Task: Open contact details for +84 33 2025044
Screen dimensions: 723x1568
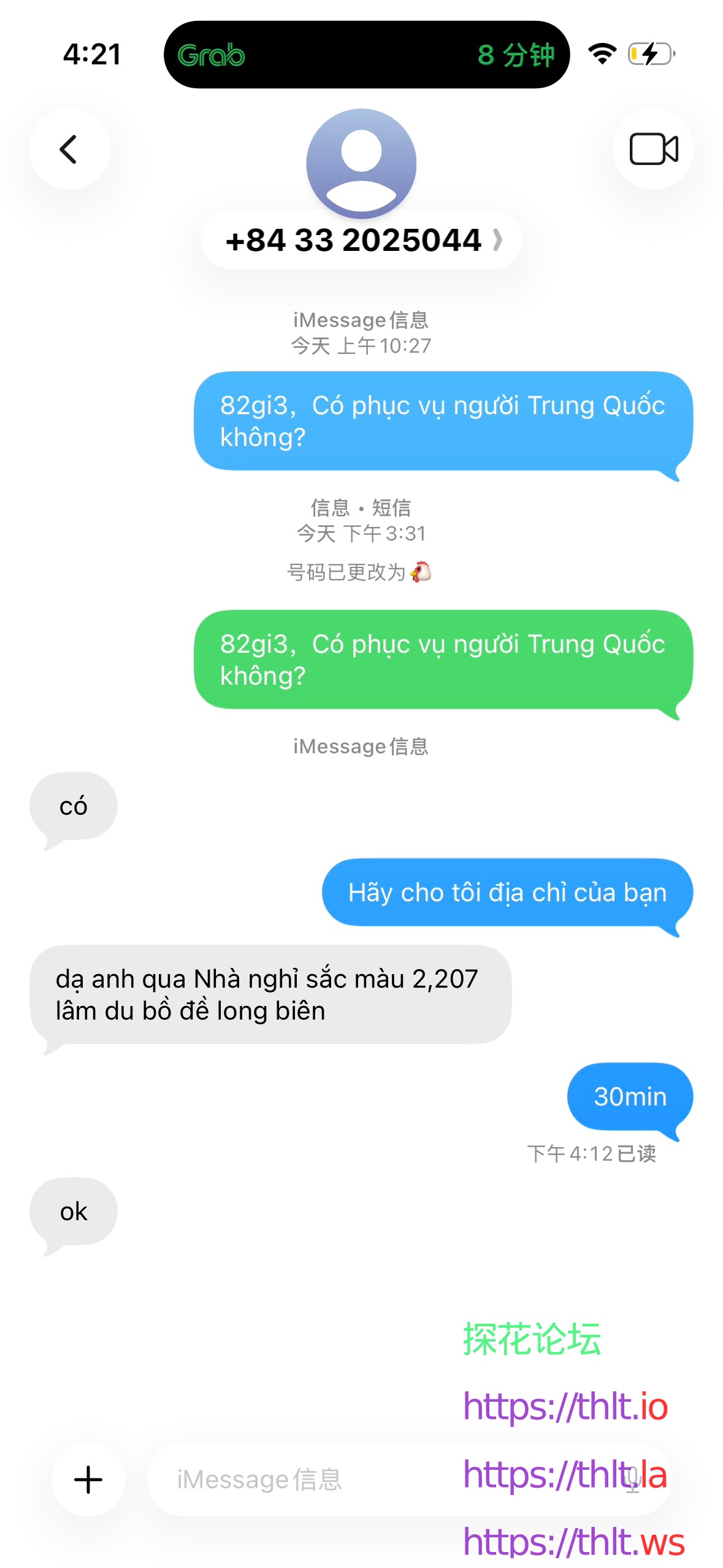Action: coord(361,240)
